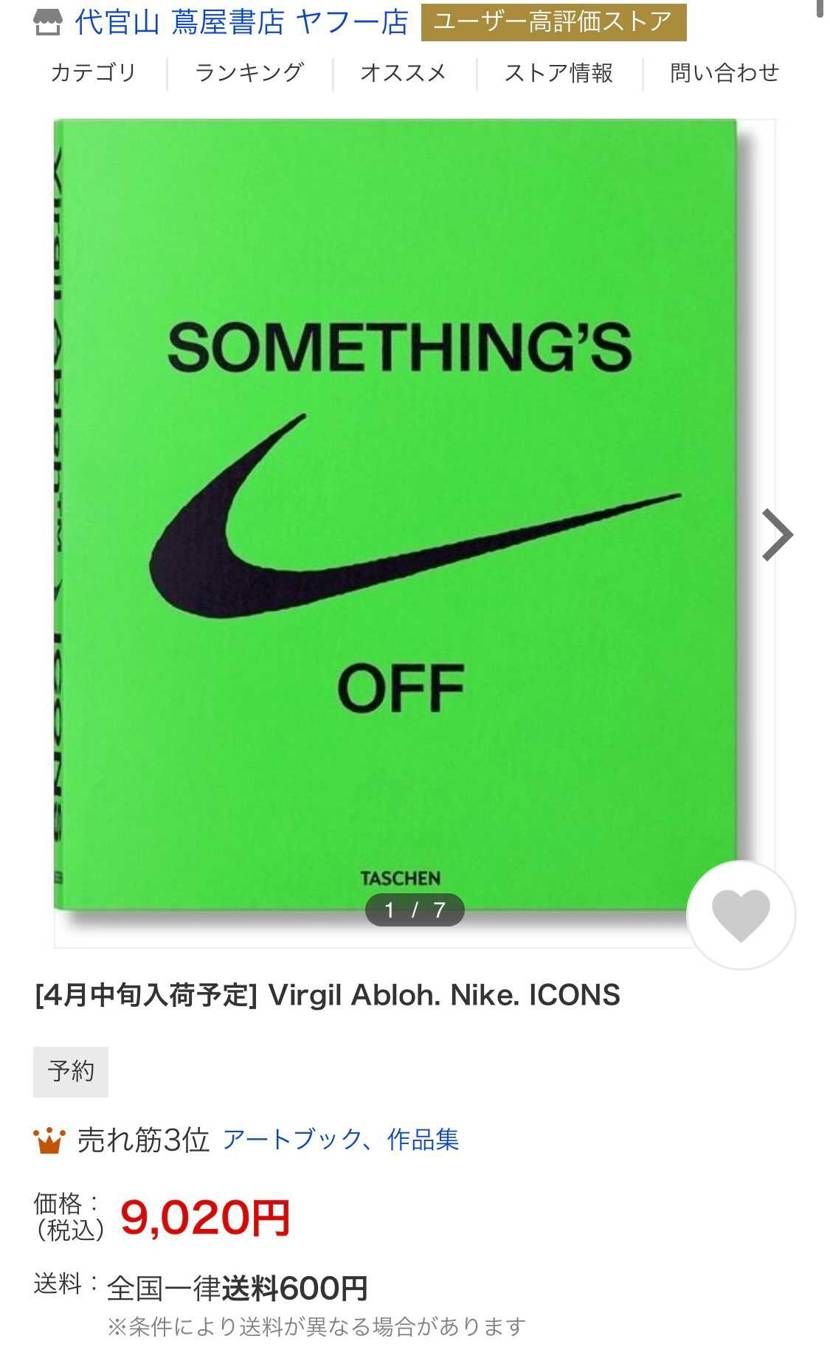Click the crown icon beside 売れ筋3位
This screenshot has width=830, height=1358.
point(48,1139)
